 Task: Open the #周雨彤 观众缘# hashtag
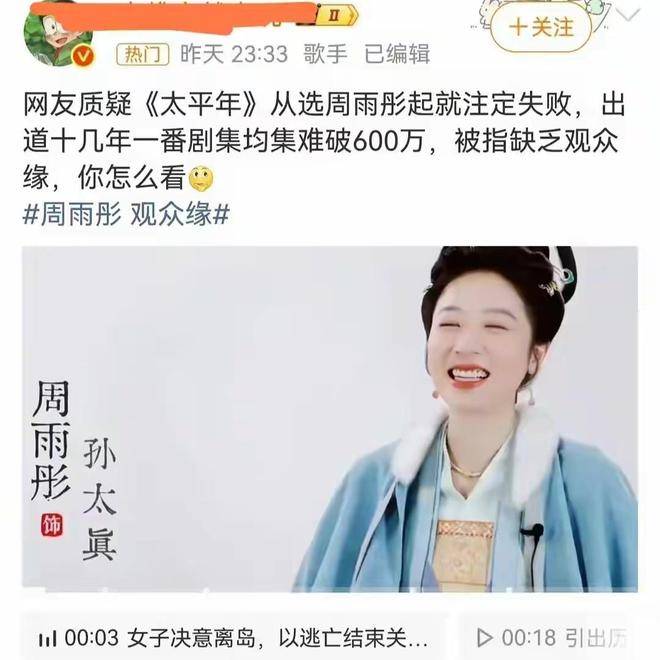click(x=126, y=214)
